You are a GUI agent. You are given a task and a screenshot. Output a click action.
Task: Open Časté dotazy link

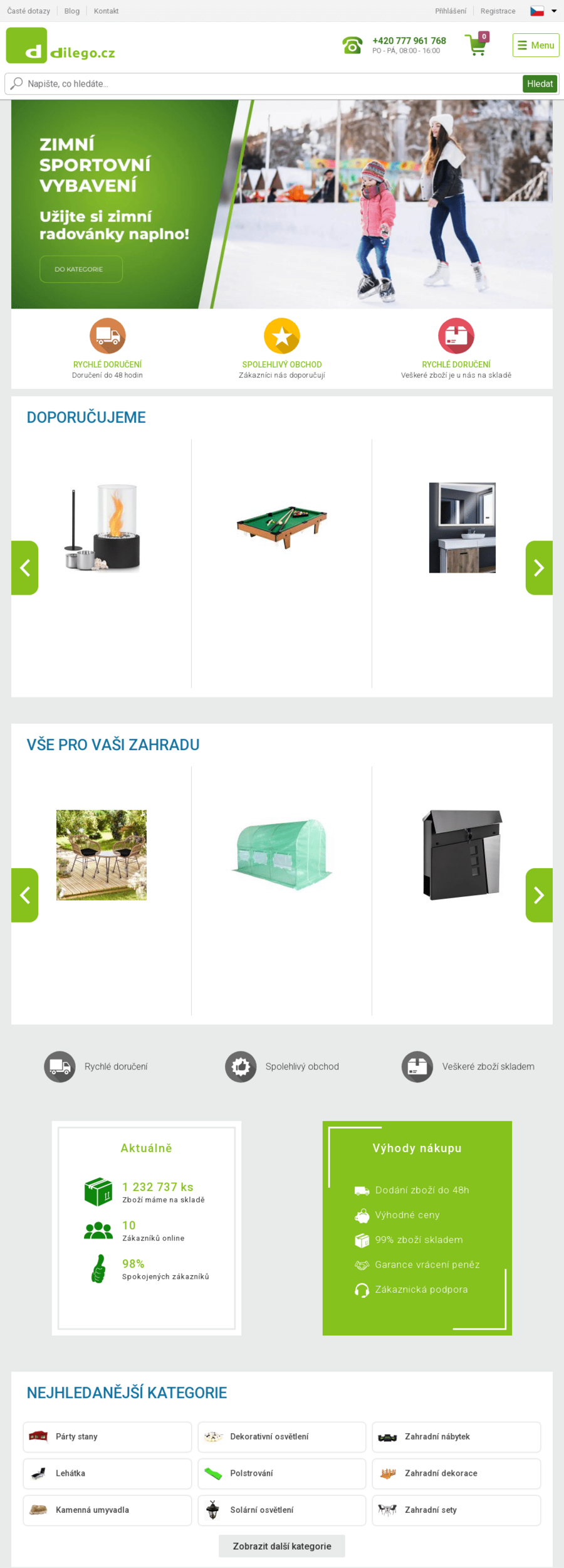point(29,11)
